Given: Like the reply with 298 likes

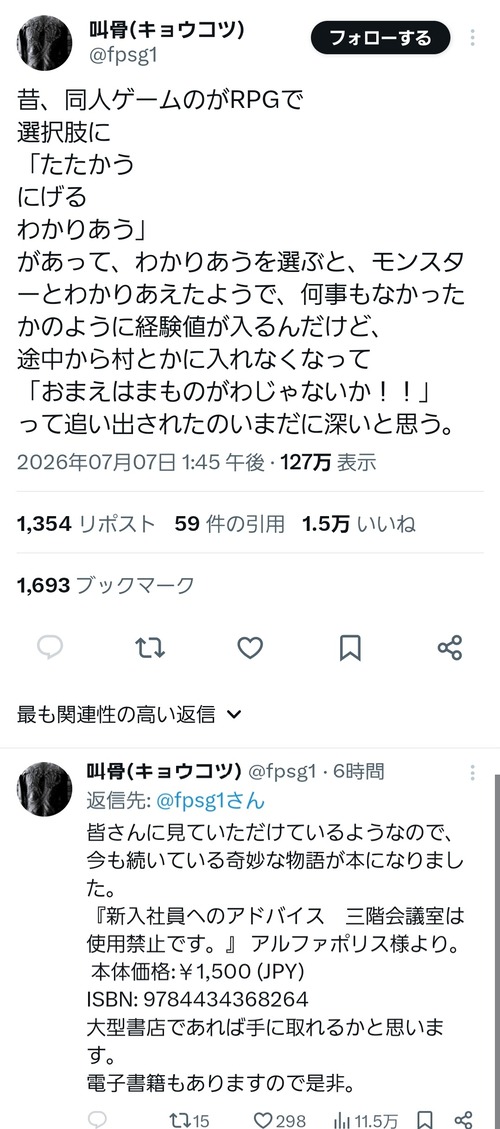Looking at the screenshot, I should pyautogui.click(x=280, y=1120).
